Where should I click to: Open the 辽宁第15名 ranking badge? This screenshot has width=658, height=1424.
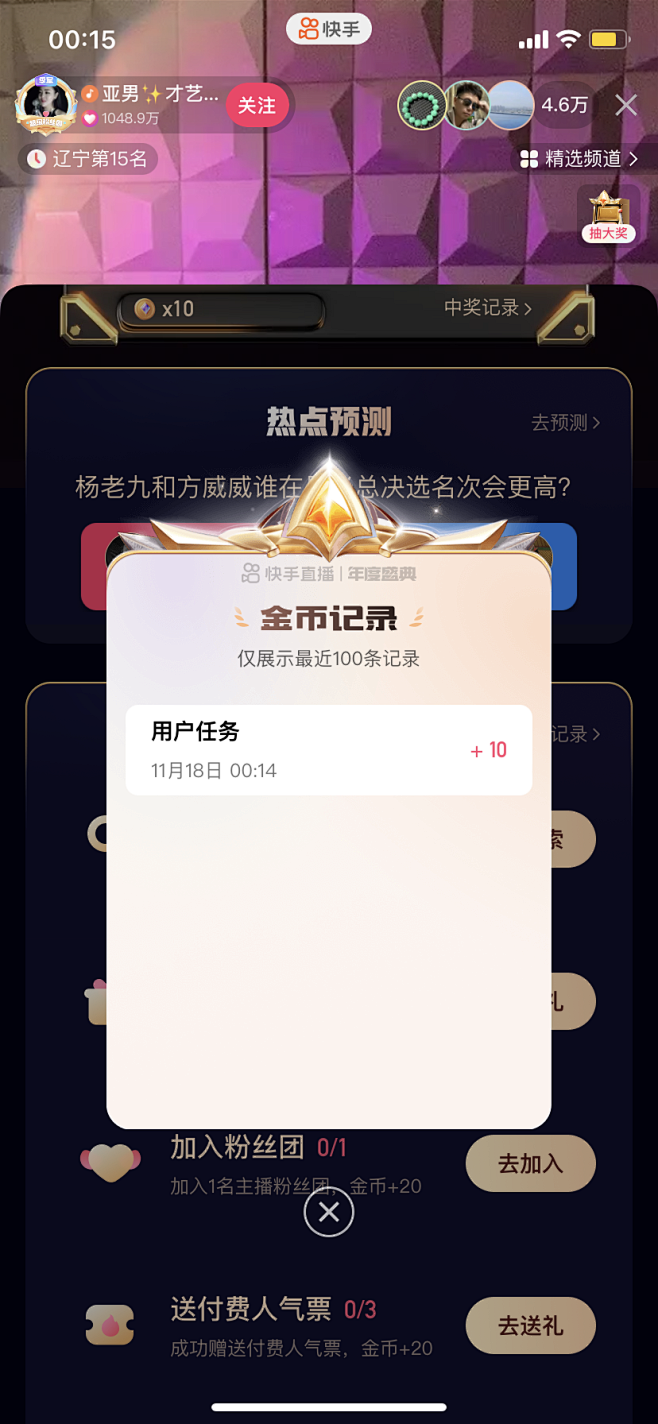tap(88, 159)
